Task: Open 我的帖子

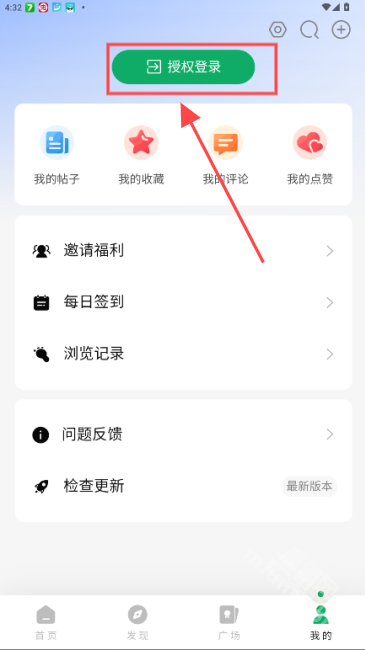Action: (x=57, y=155)
